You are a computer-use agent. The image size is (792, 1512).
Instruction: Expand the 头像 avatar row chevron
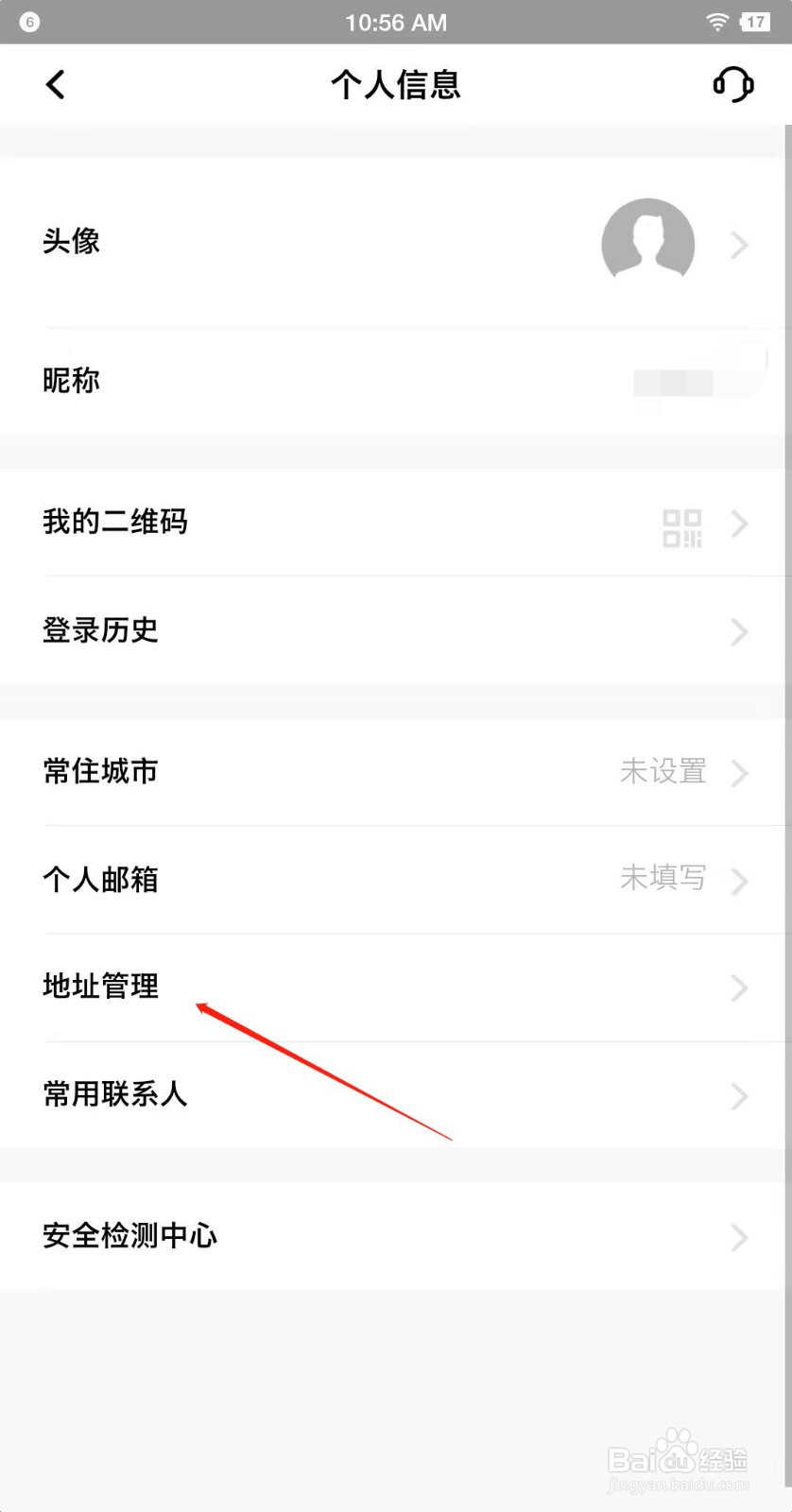tap(740, 244)
